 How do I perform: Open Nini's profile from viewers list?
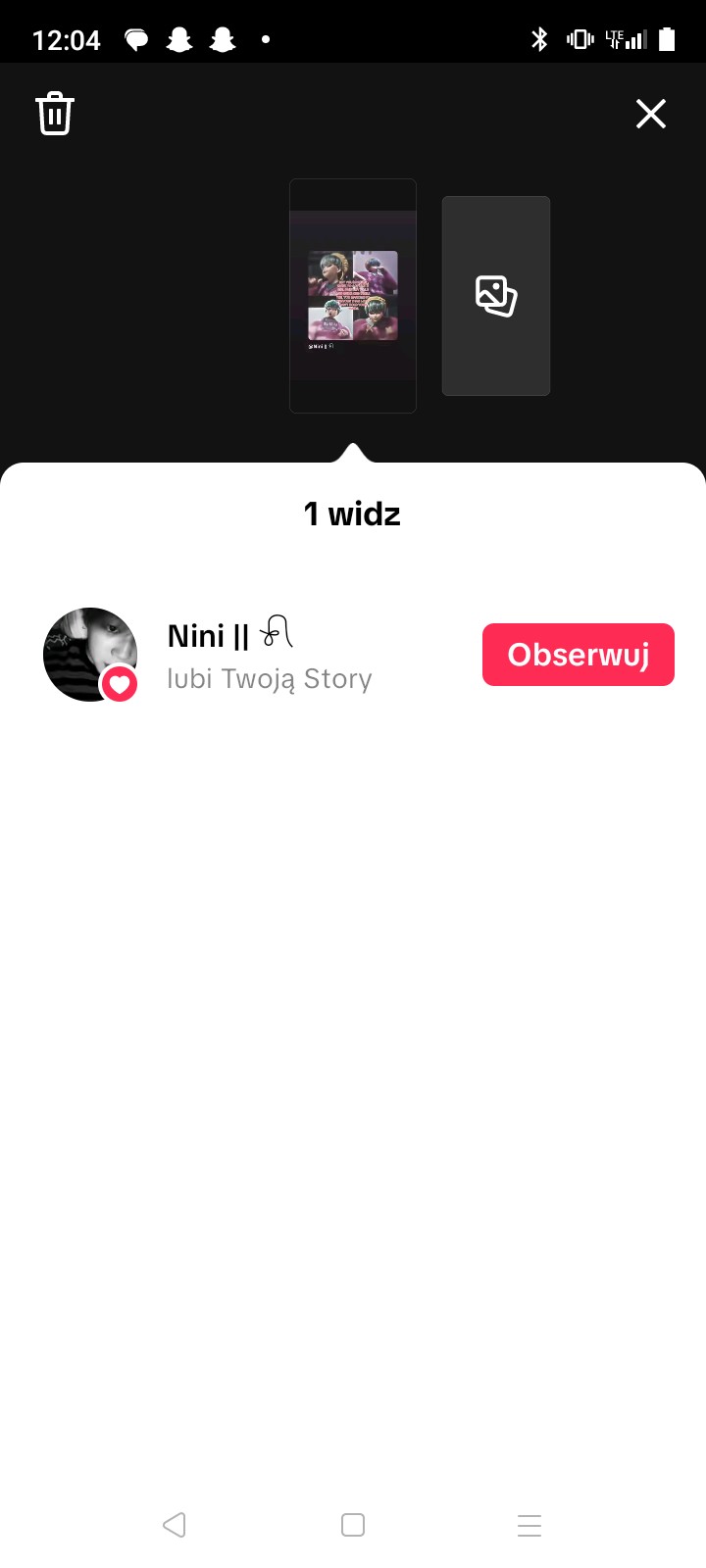tap(90, 655)
